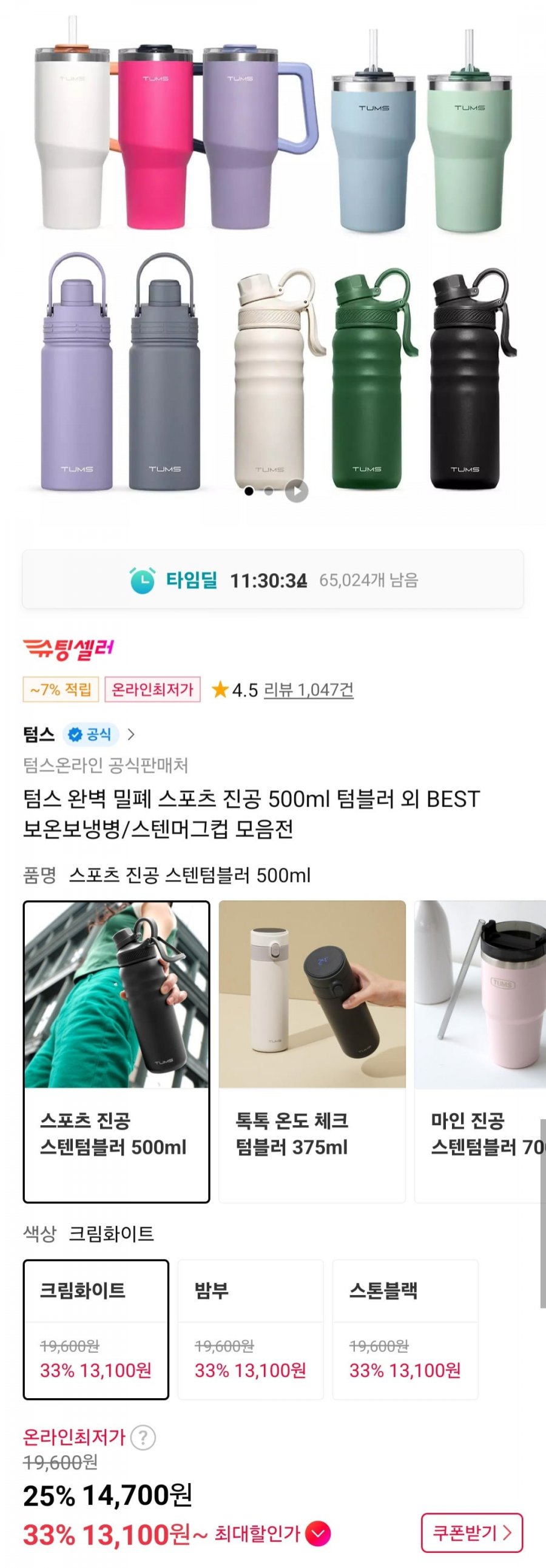Choose the 스톤블랙 color option
The width and height of the screenshot is (546, 1568).
[x=405, y=1330]
